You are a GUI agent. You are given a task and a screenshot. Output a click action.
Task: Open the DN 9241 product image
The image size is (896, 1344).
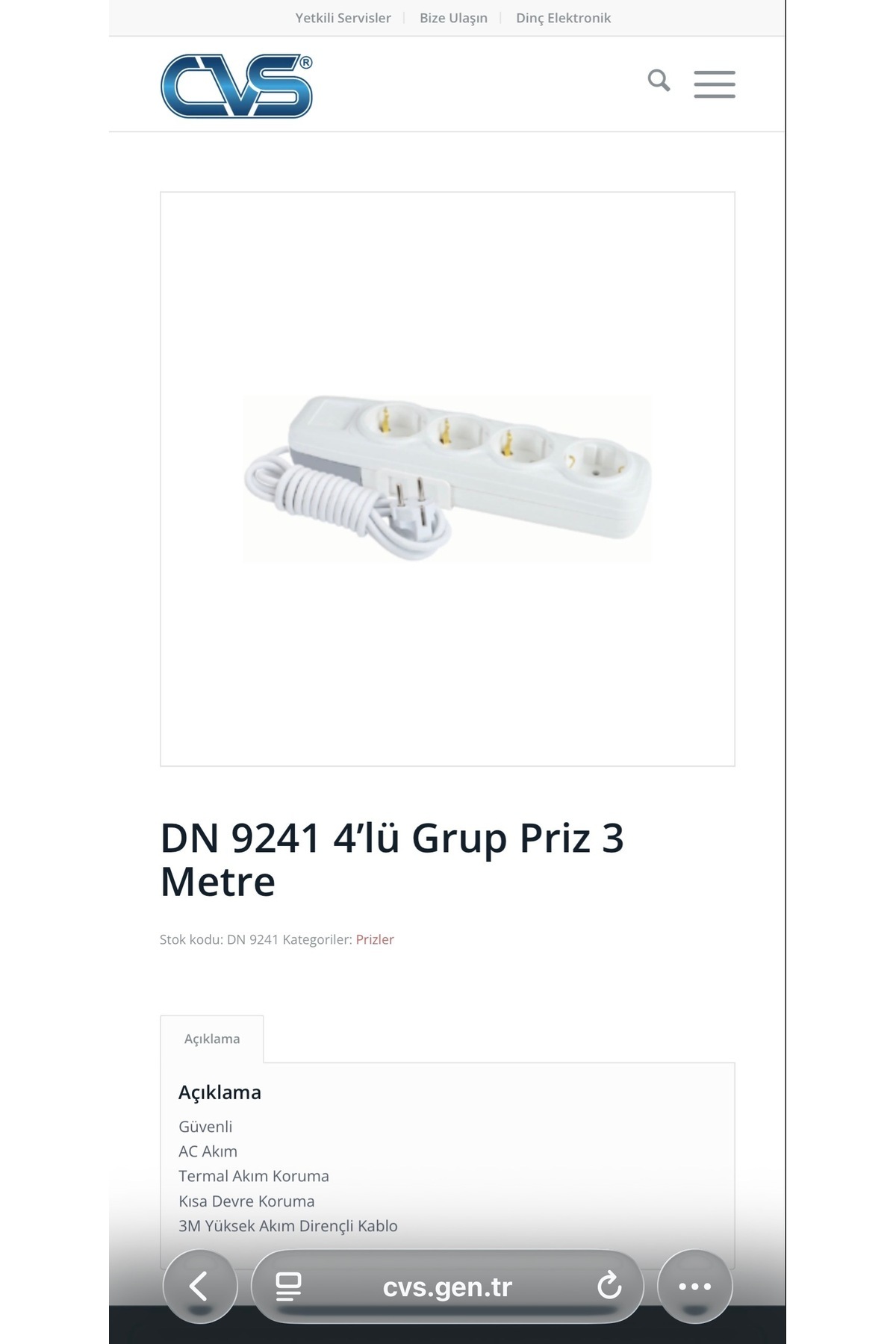[447, 479]
